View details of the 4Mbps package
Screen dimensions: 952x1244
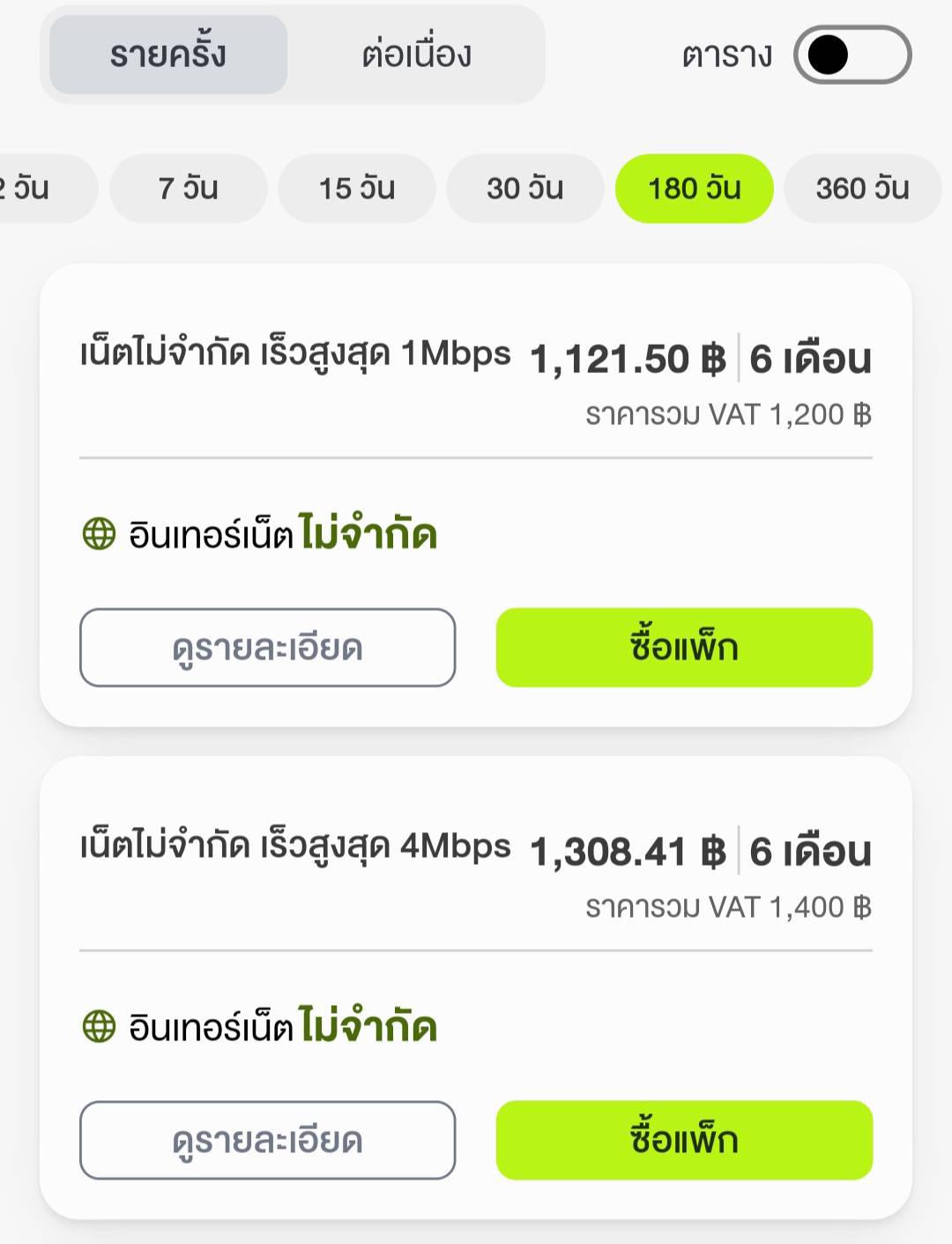tap(267, 1140)
